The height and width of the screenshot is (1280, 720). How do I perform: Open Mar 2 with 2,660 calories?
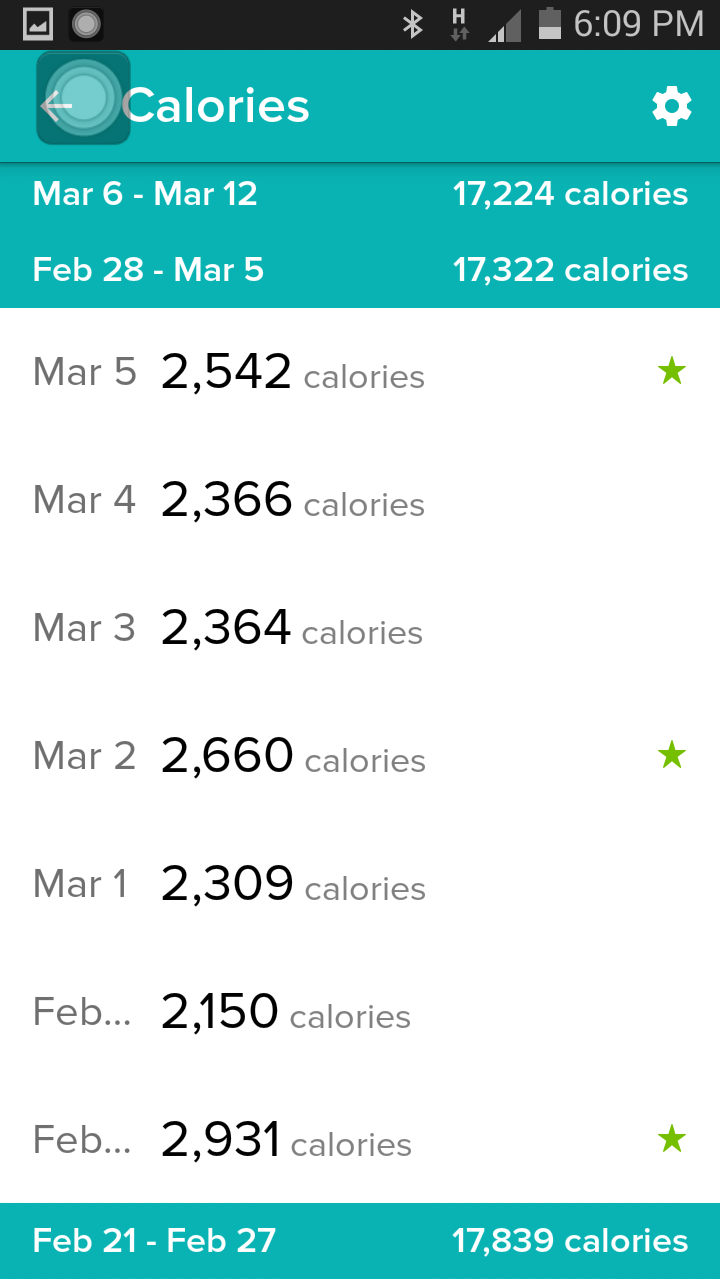click(359, 756)
